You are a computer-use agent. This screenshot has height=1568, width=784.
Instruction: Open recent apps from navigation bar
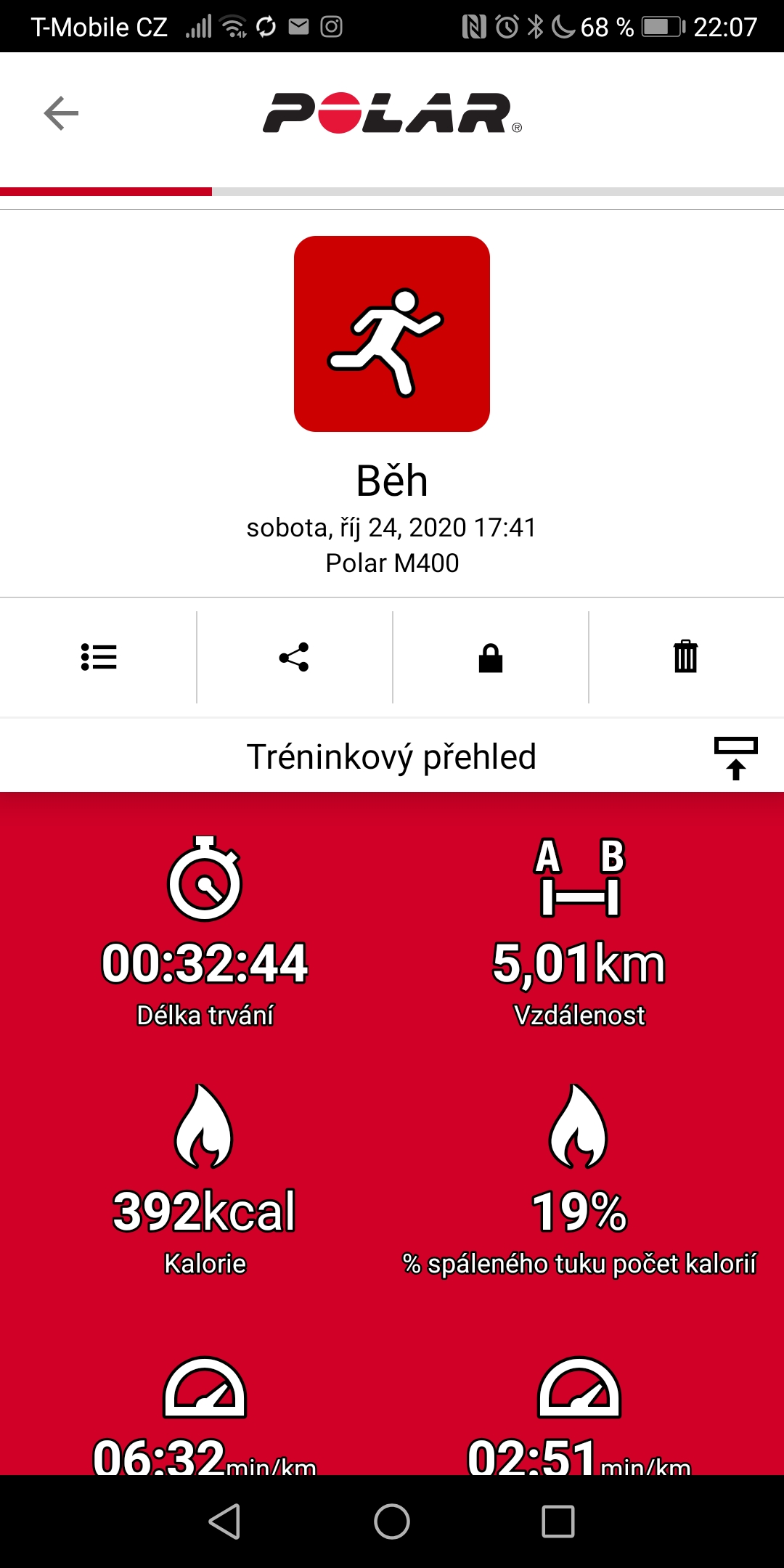(x=558, y=1521)
